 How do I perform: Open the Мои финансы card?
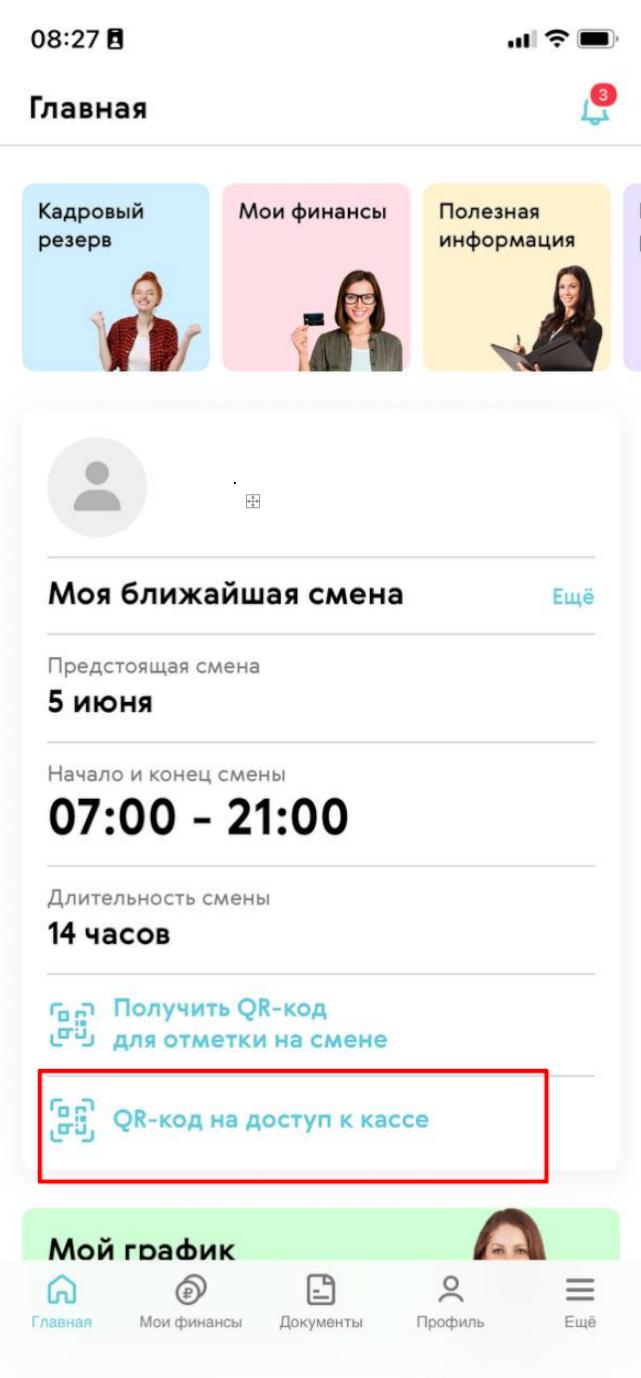(x=316, y=277)
